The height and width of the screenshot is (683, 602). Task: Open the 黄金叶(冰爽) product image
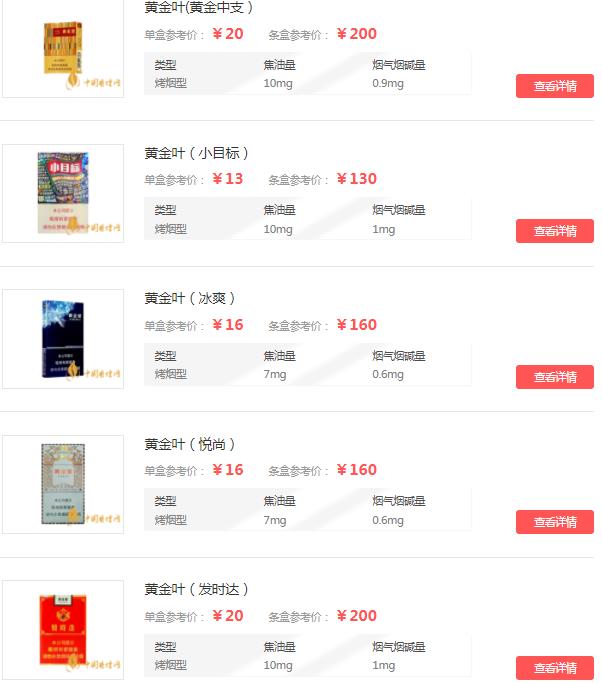pyautogui.click(x=63, y=339)
